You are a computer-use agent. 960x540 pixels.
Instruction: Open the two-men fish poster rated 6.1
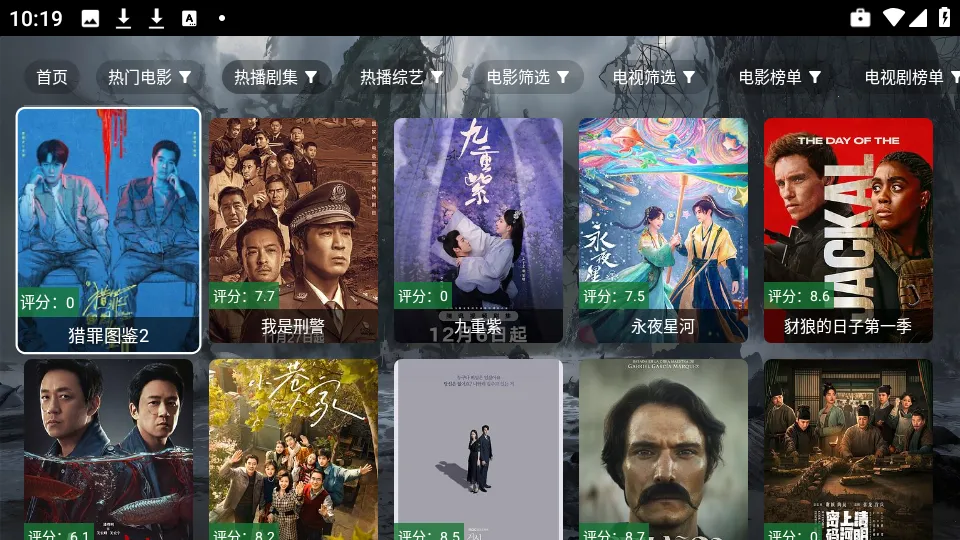108,450
